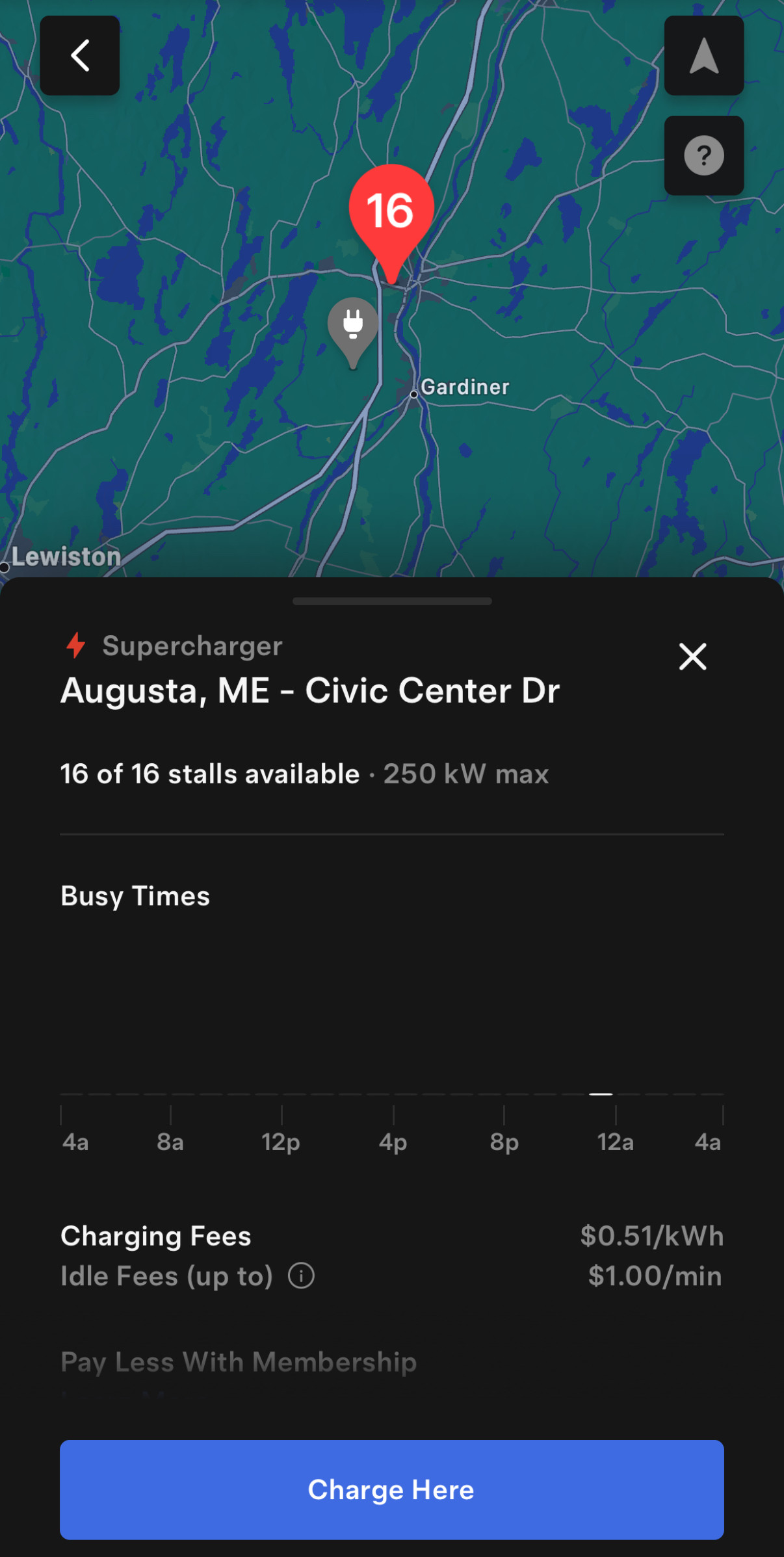784x1557 pixels.
Task: Tap Charge Here button
Action: (392, 1490)
